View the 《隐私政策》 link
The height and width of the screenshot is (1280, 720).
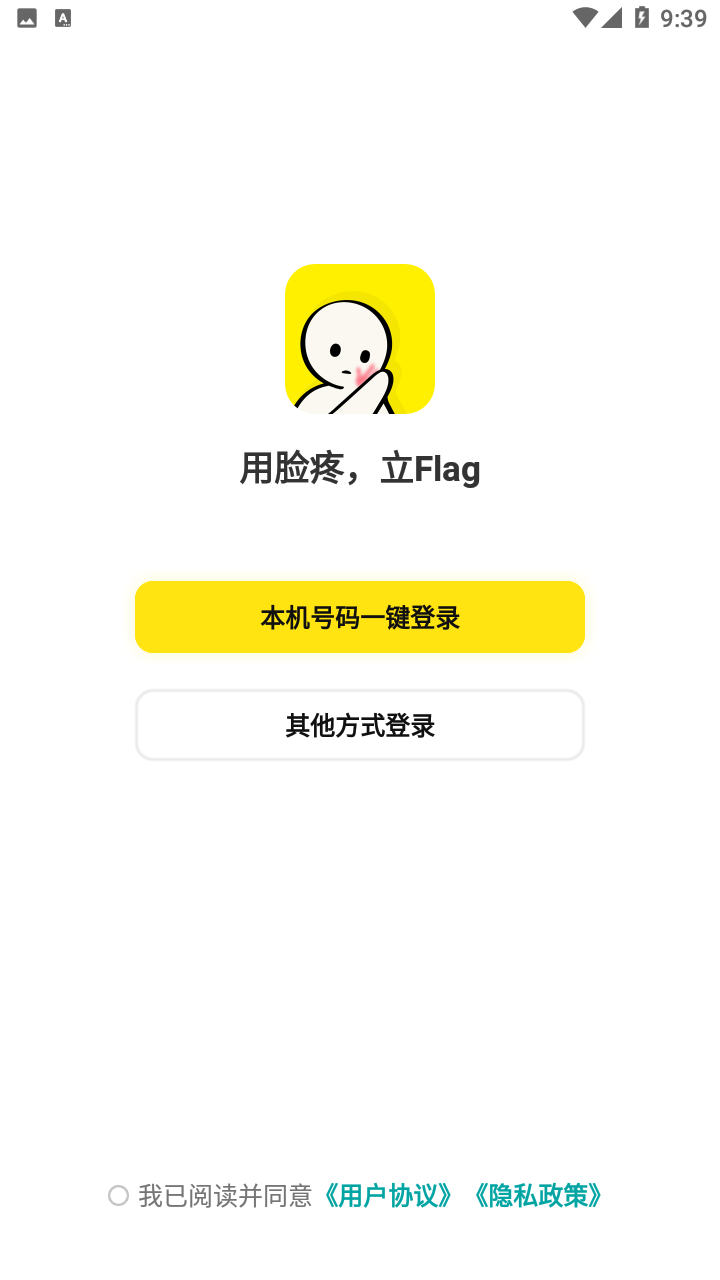[x=536, y=1196]
